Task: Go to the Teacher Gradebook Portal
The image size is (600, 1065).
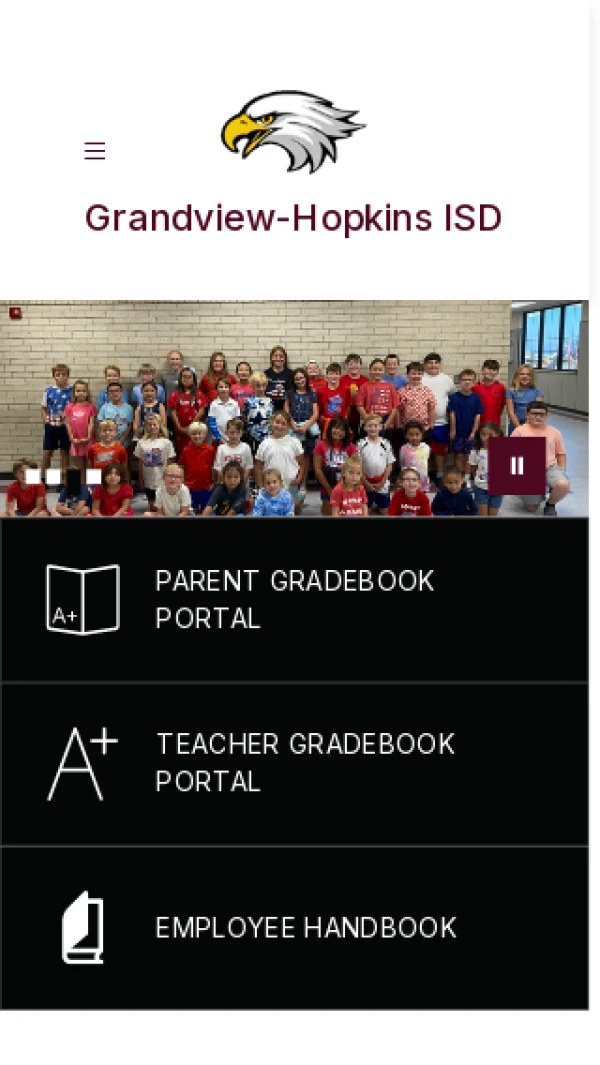Action: tap(294, 764)
